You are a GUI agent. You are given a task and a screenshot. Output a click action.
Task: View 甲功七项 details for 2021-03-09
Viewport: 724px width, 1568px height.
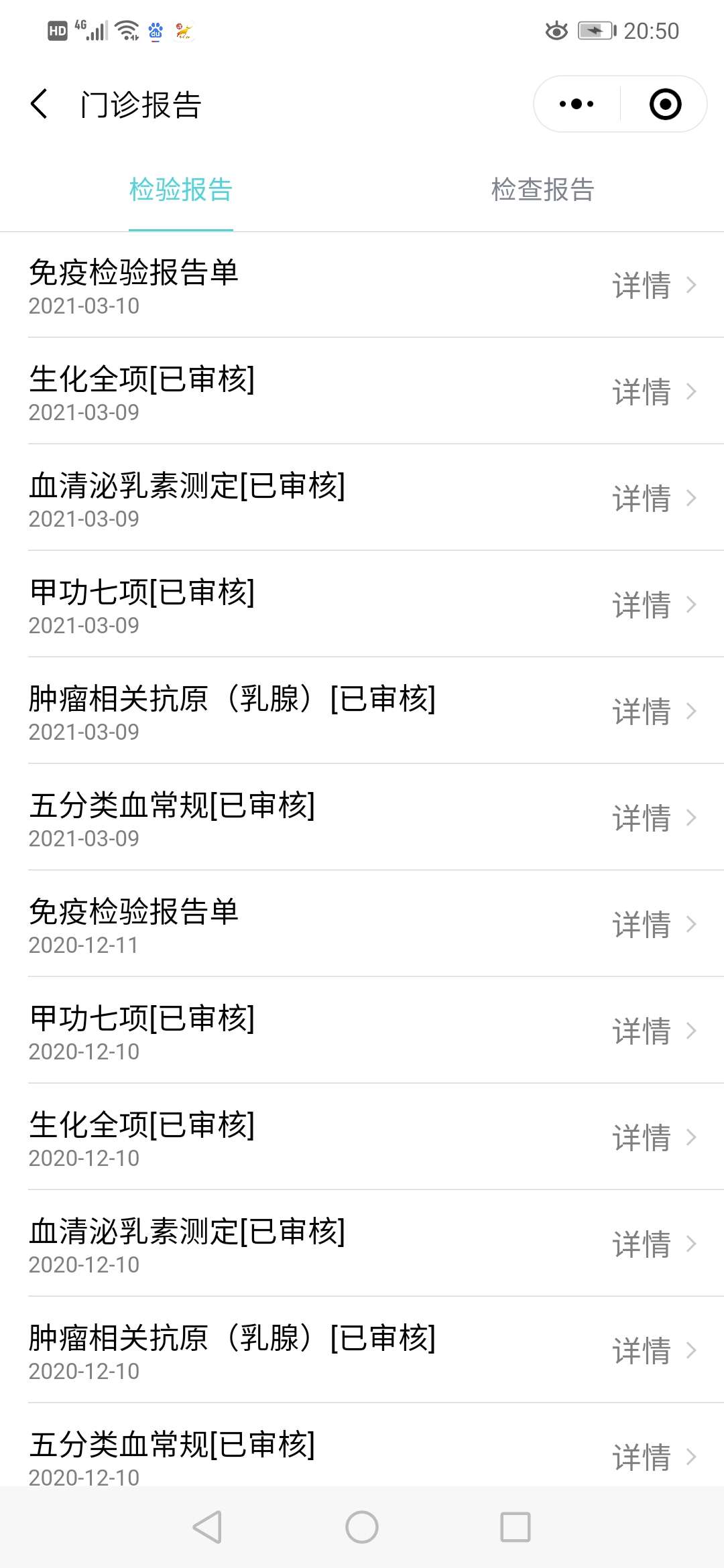362,604
